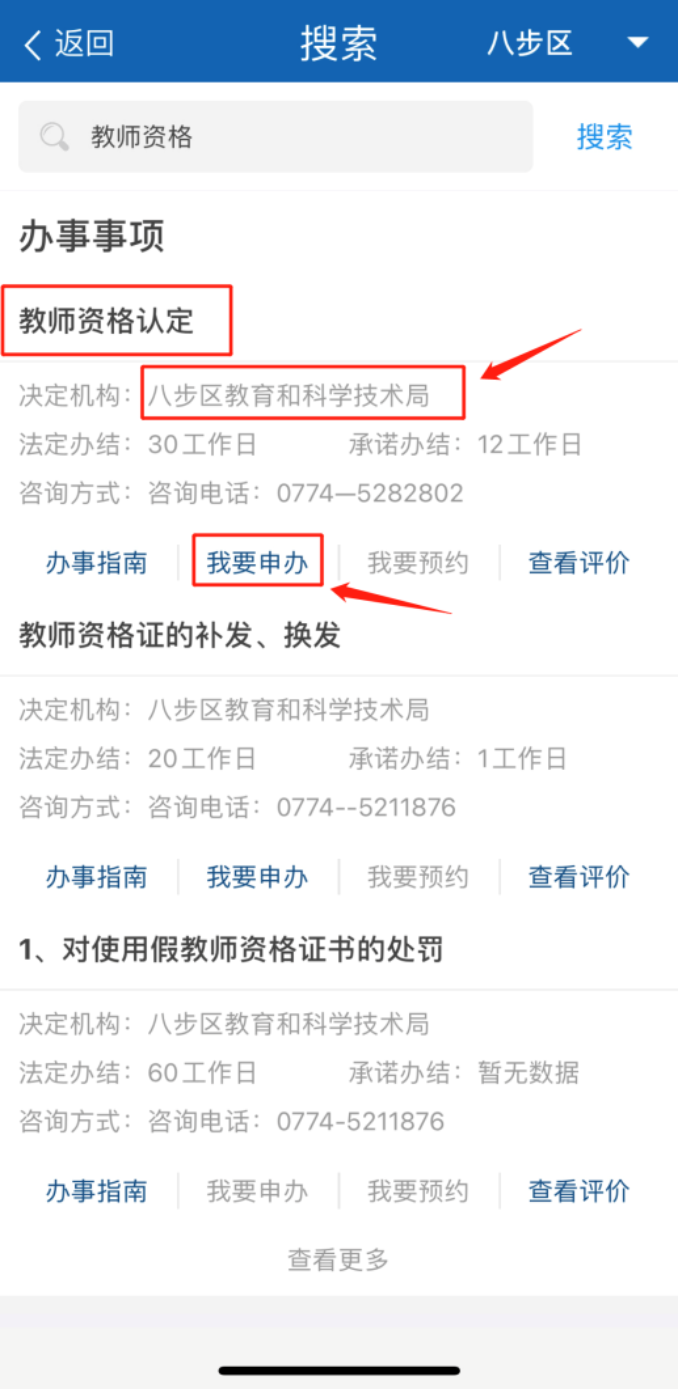The width and height of the screenshot is (678, 1389).
Task: Open the 教师资格证的补发、换发 item
Action: (x=180, y=635)
